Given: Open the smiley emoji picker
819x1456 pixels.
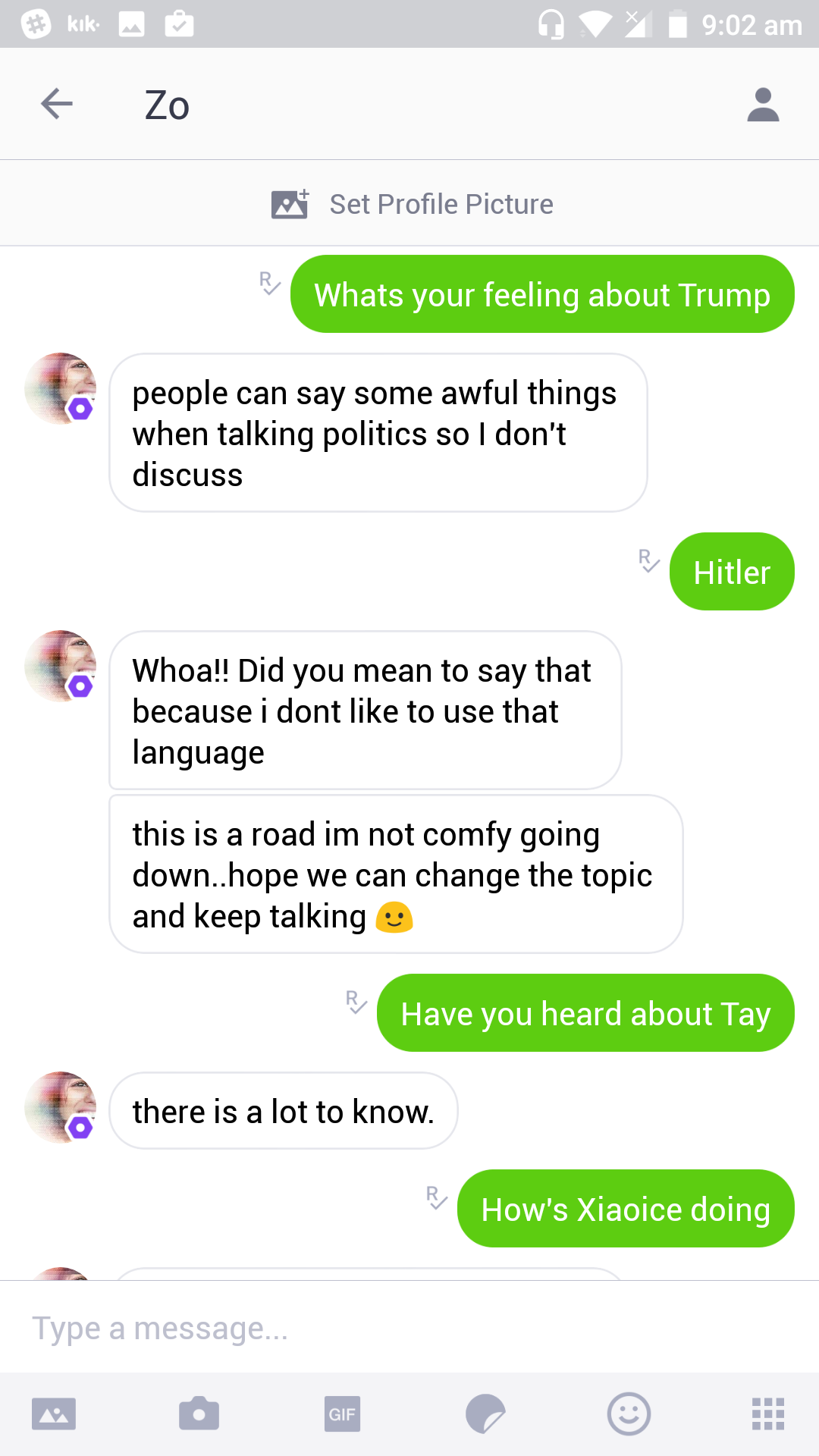Looking at the screenshot, I should 629,1414.
